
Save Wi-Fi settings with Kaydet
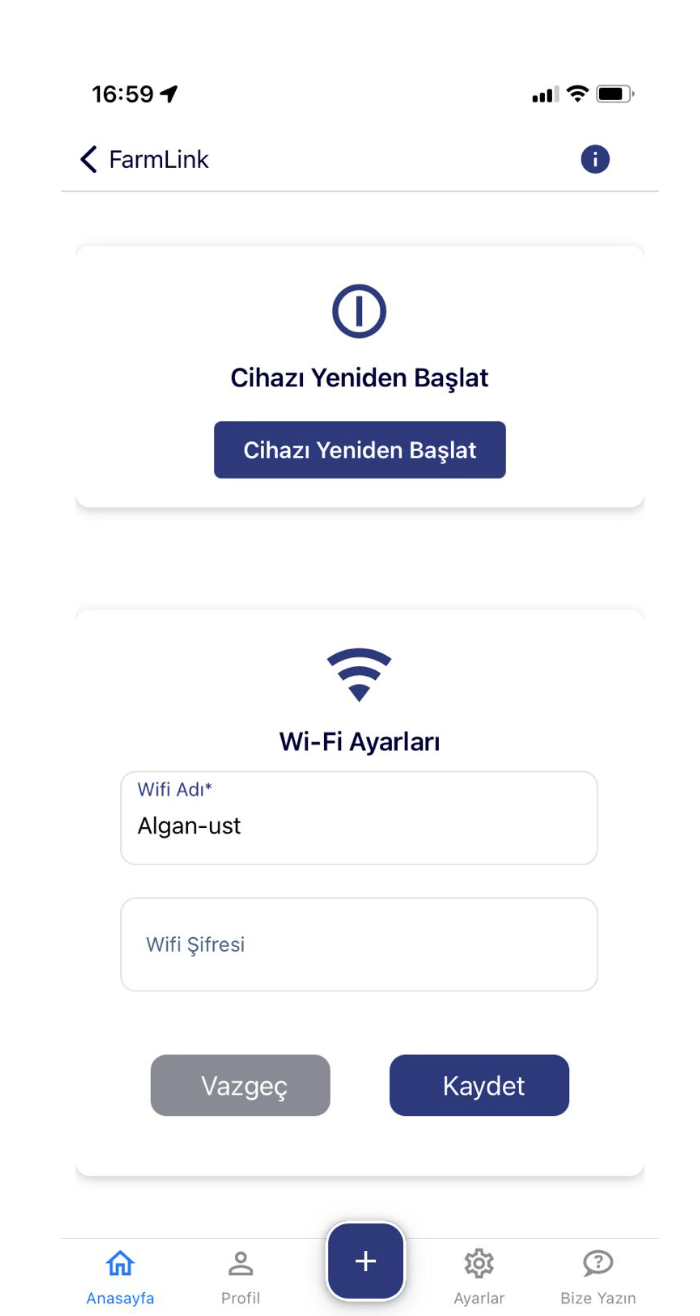point(479,1085)
